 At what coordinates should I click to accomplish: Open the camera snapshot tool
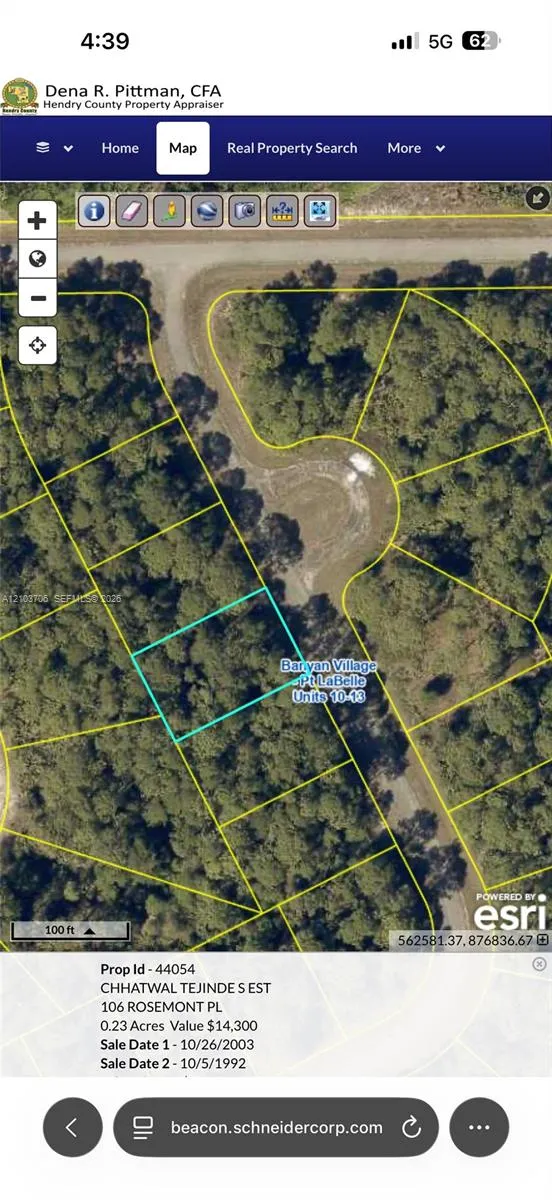pyautogui.click(x=245, y=210)
